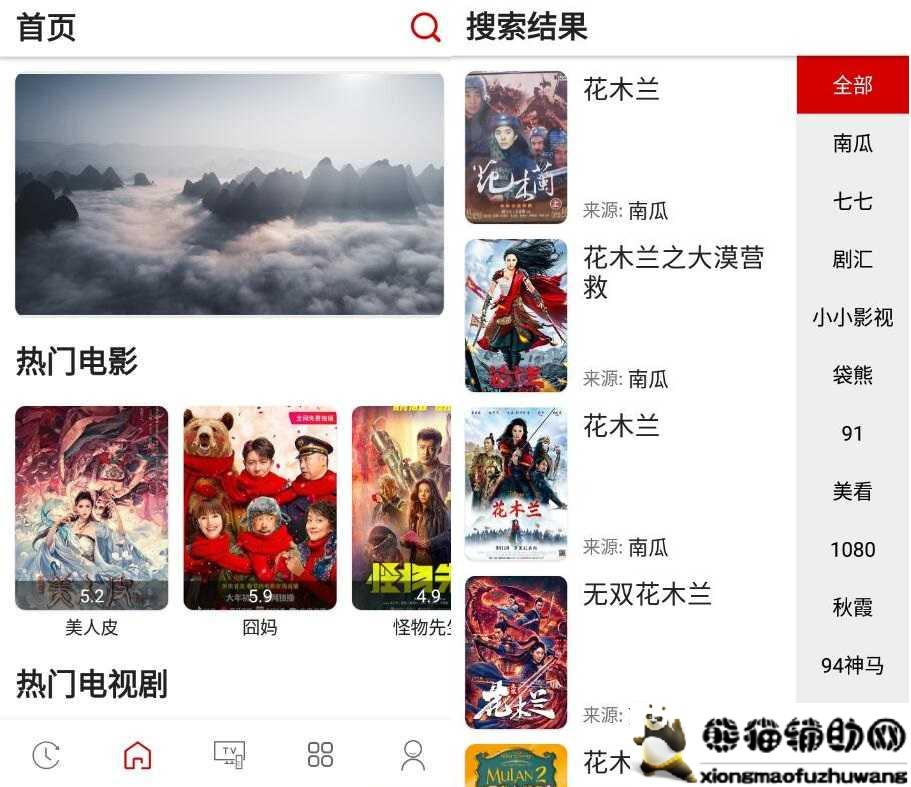The width and height of the screenshot is (911, 787).
Task: Open the 怪物先生 movie card
Action: [x=401, y=508]
